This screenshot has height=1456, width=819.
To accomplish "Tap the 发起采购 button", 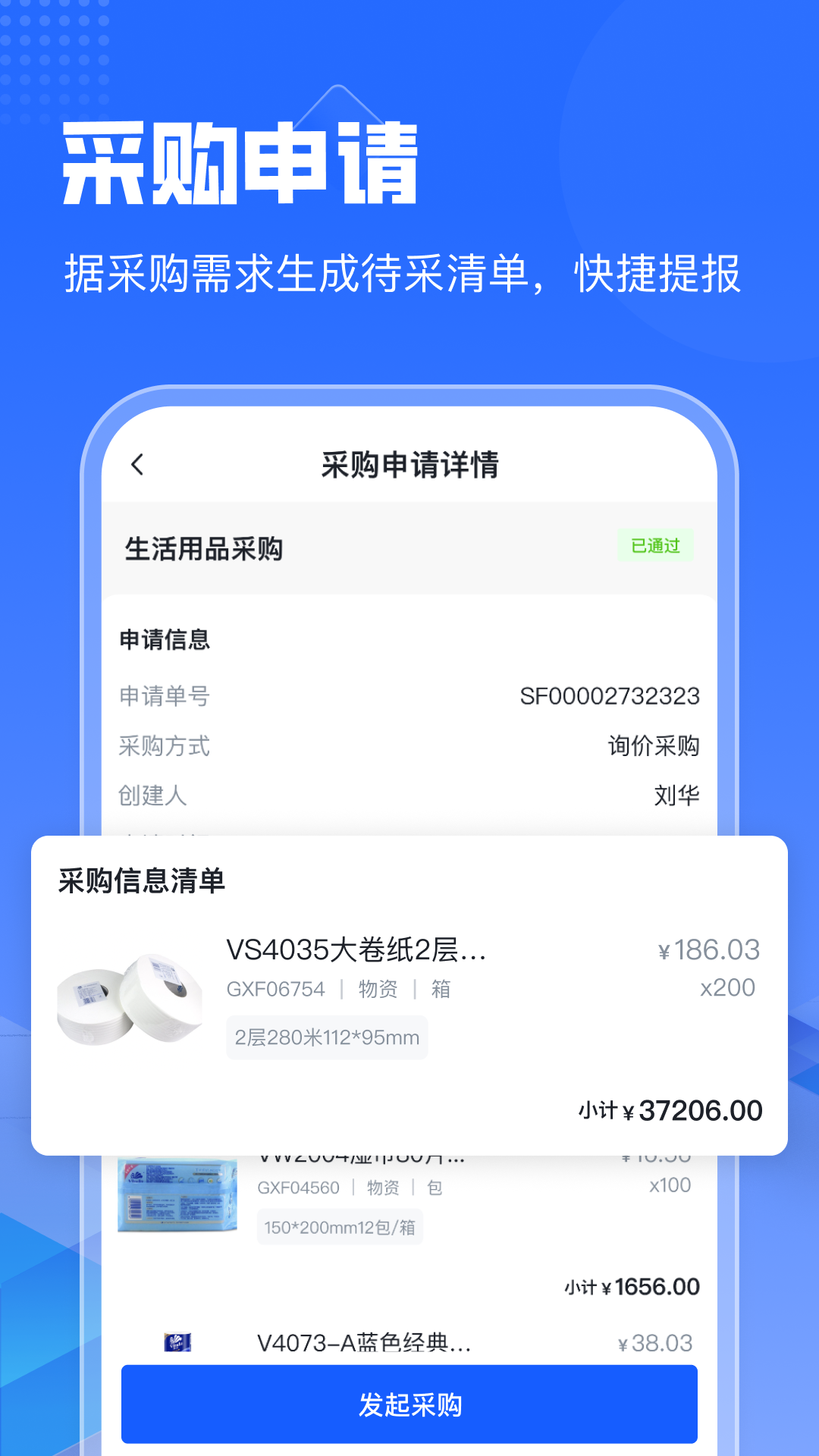I will point(409,1405).
